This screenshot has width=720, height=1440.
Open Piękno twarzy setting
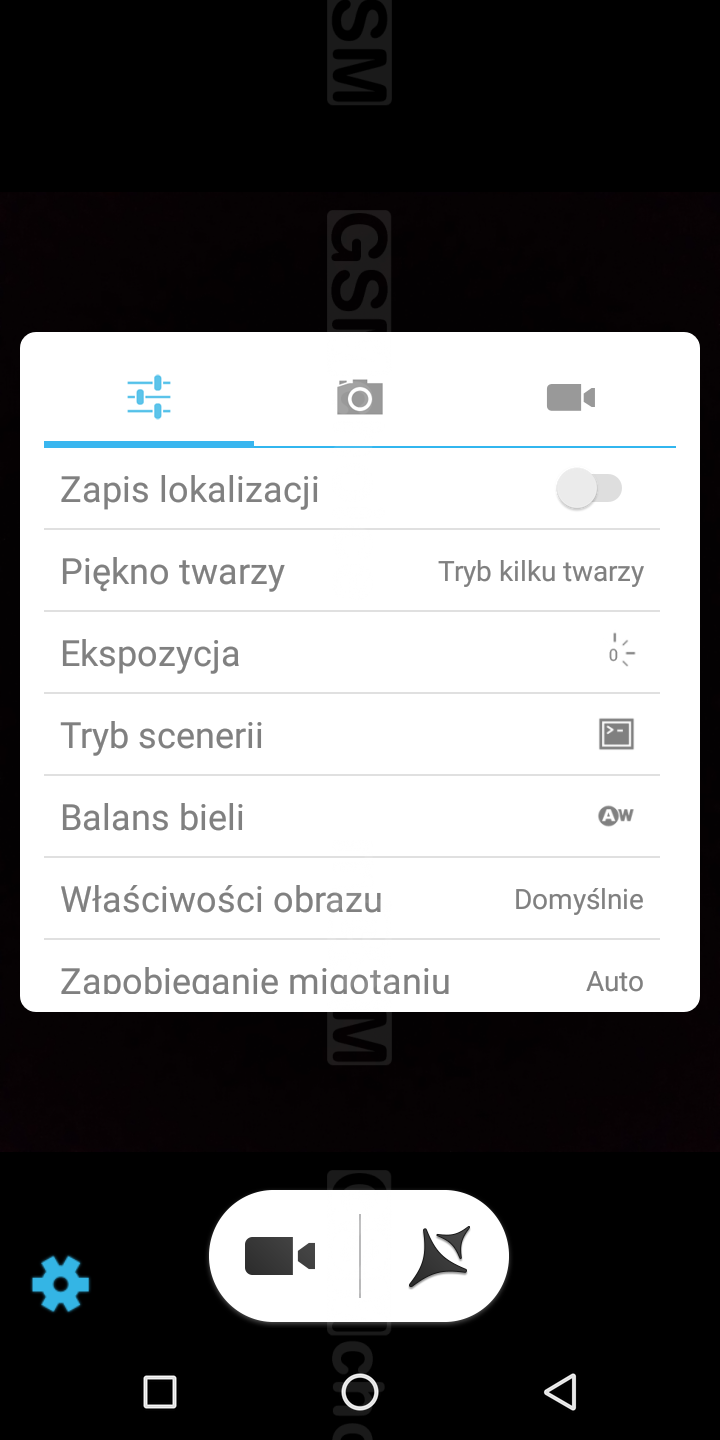[x=352, y=571]
